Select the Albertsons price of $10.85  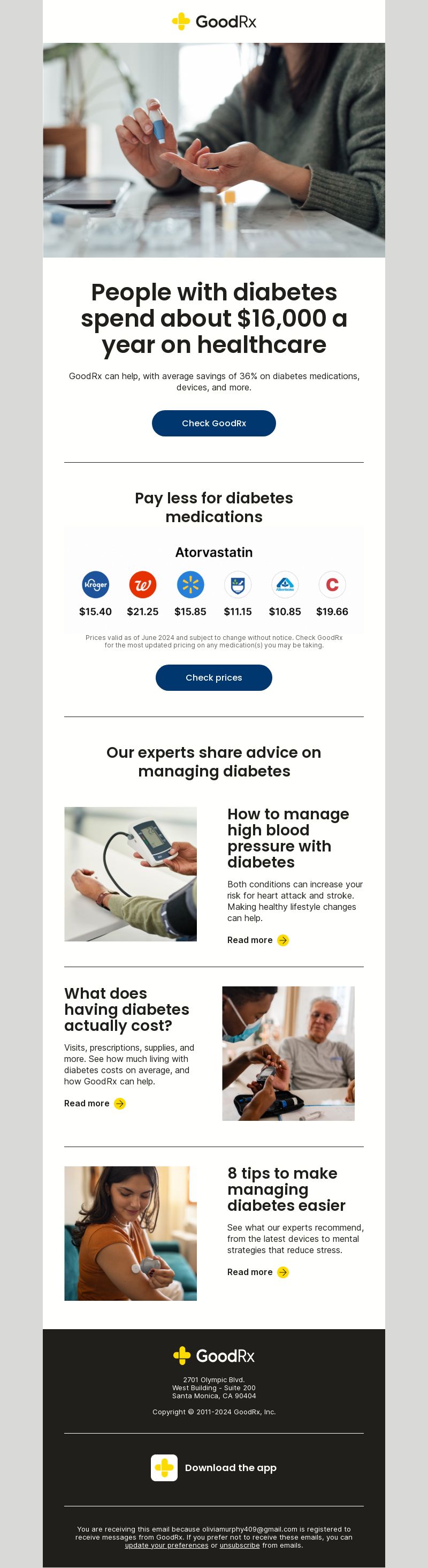[x=285, y=611]
